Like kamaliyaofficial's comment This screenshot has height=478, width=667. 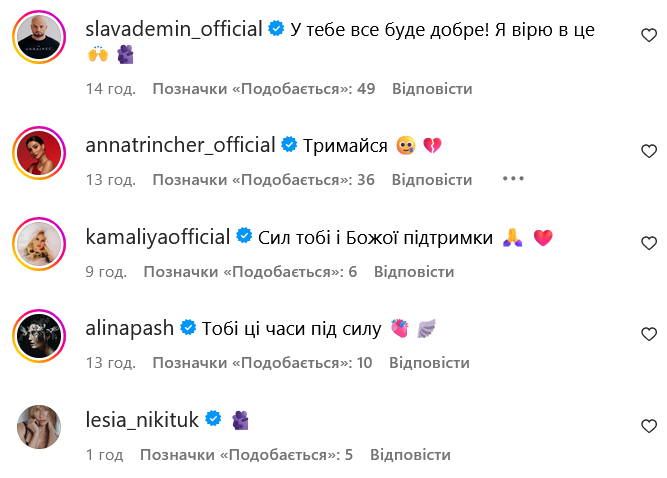coord(648,243)
